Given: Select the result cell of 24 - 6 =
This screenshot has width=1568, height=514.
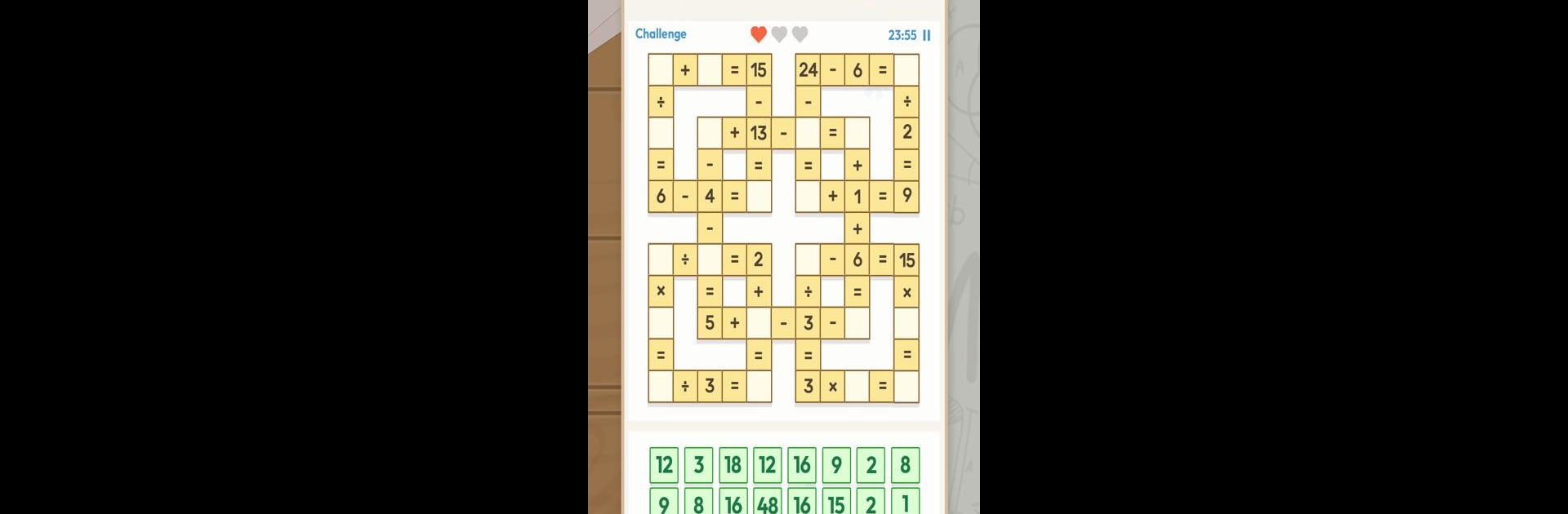Looking at the screenshot, I should 906,70.
